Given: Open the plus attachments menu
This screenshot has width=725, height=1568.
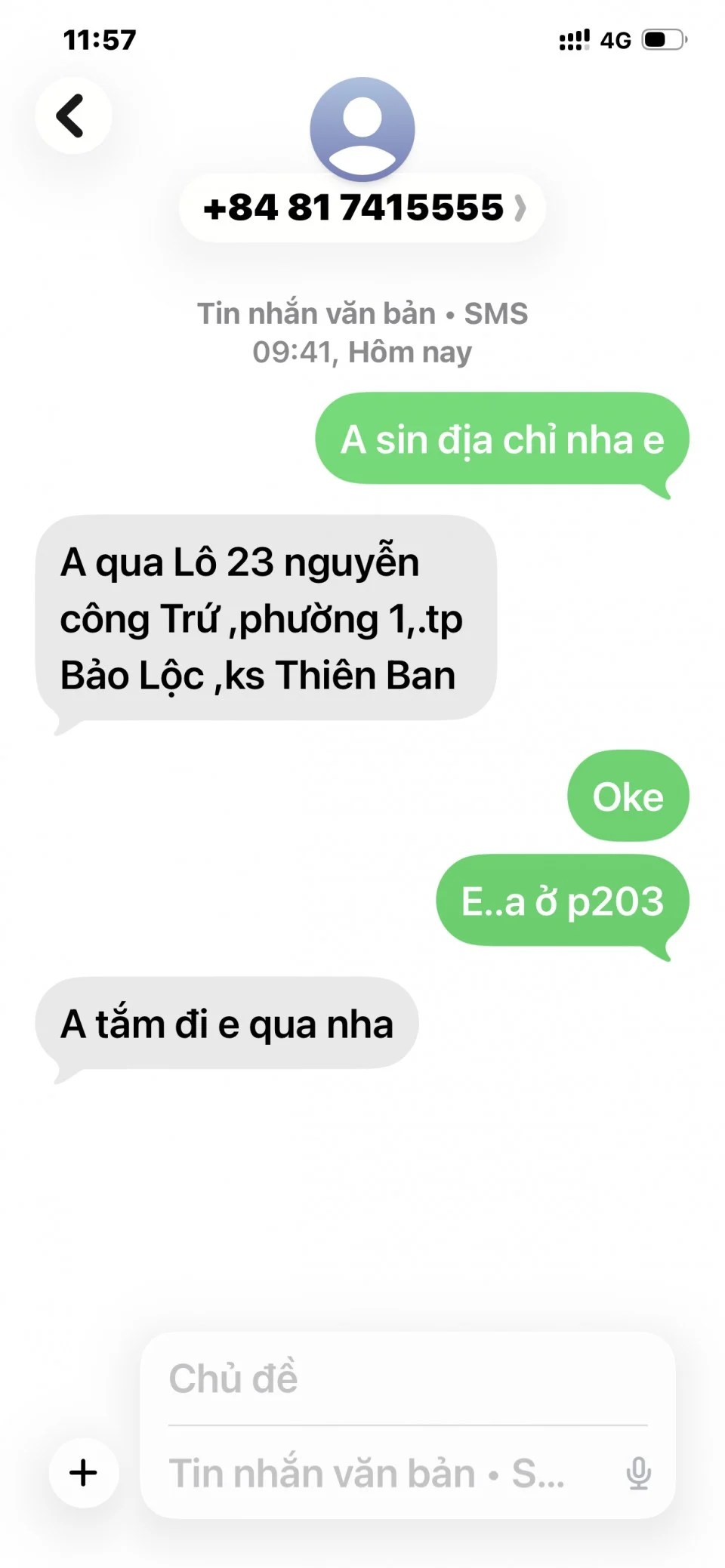Looking at the screenshot, I should click(84, 1472).
